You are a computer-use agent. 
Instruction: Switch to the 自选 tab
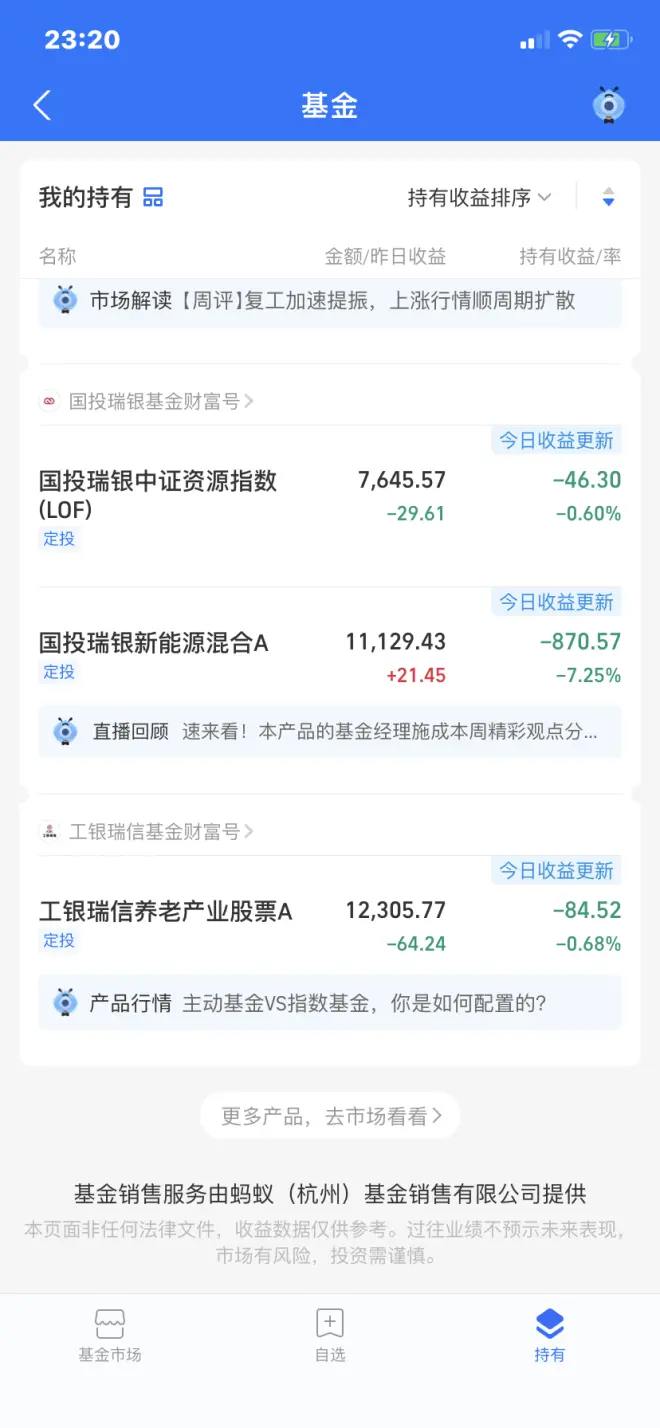point(330,1336)
